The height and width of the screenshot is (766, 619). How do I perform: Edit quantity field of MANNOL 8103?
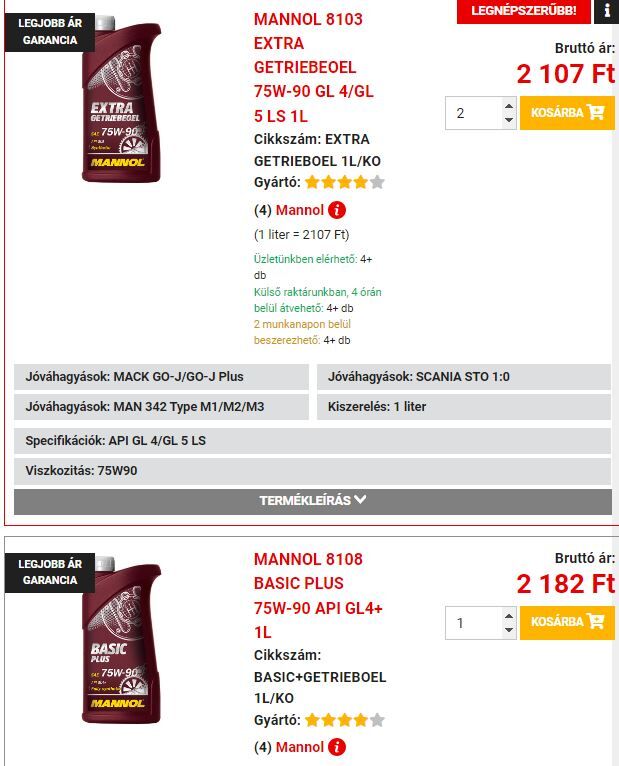tap(470, 113)
